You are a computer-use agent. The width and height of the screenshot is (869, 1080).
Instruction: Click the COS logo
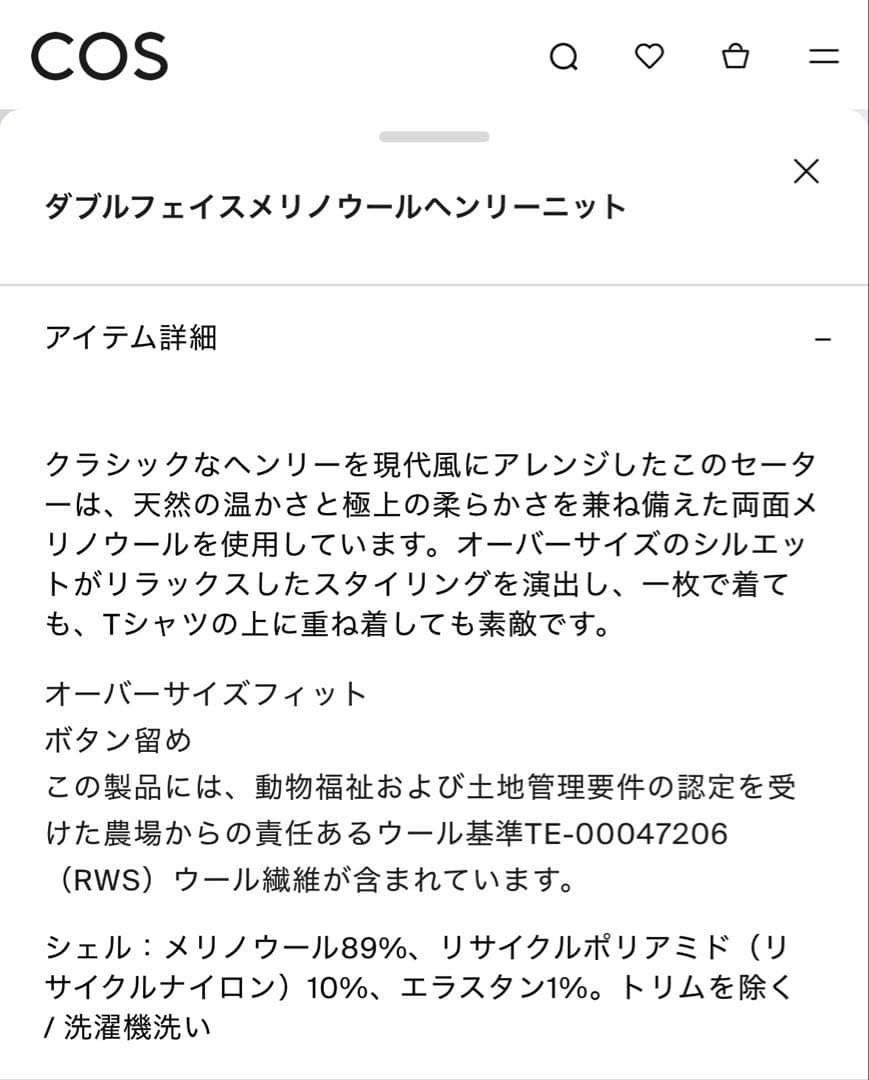pos(100,57)
